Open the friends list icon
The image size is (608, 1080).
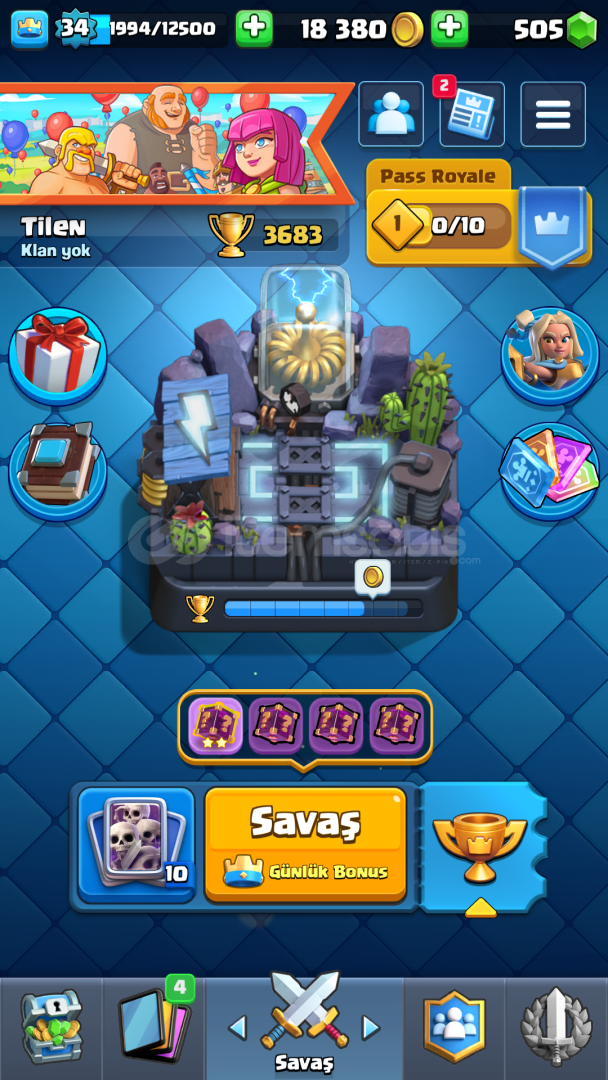point(391,114)
